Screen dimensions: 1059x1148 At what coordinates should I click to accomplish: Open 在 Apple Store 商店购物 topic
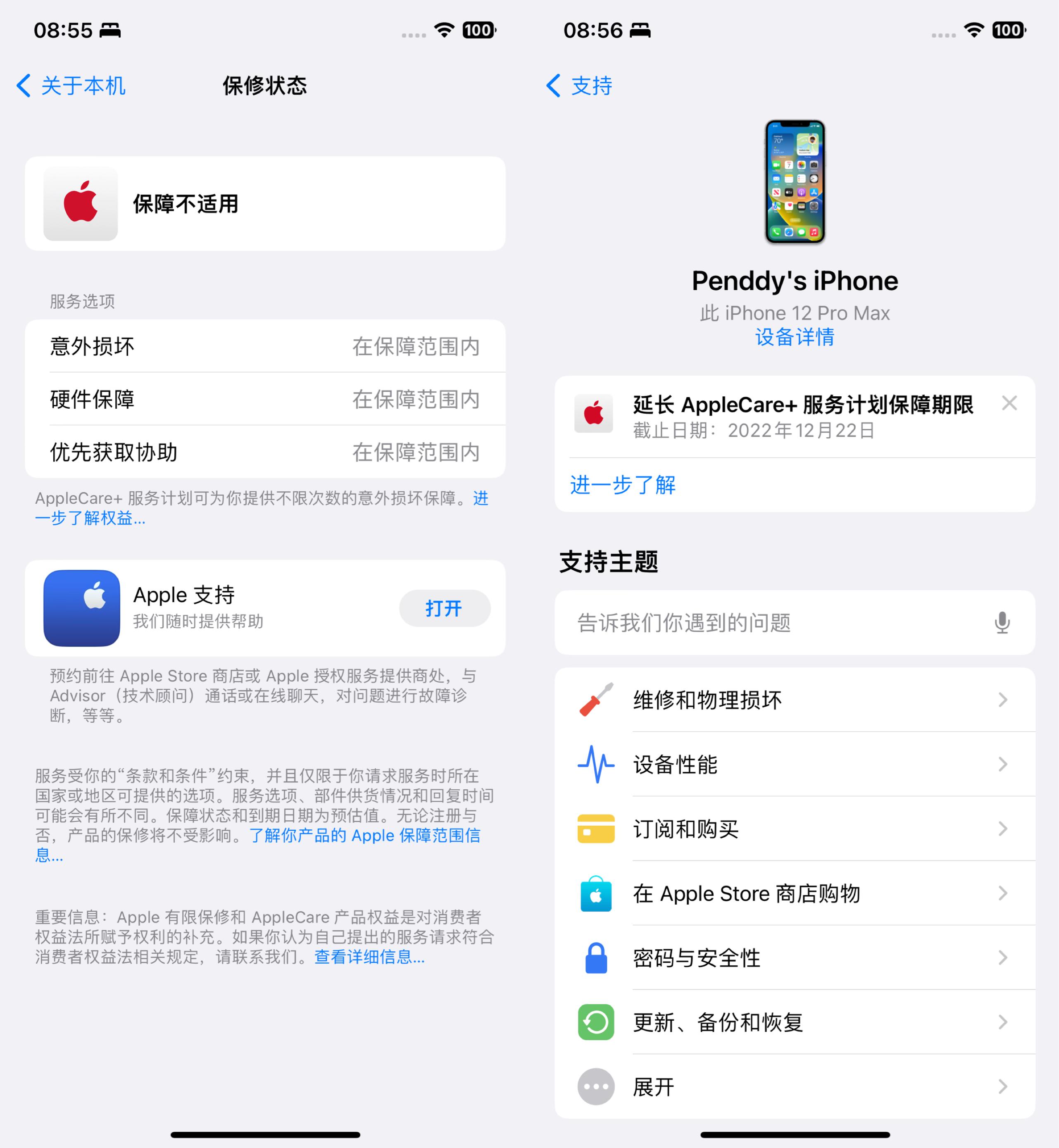pyautogui.click(x=794, y=893)
